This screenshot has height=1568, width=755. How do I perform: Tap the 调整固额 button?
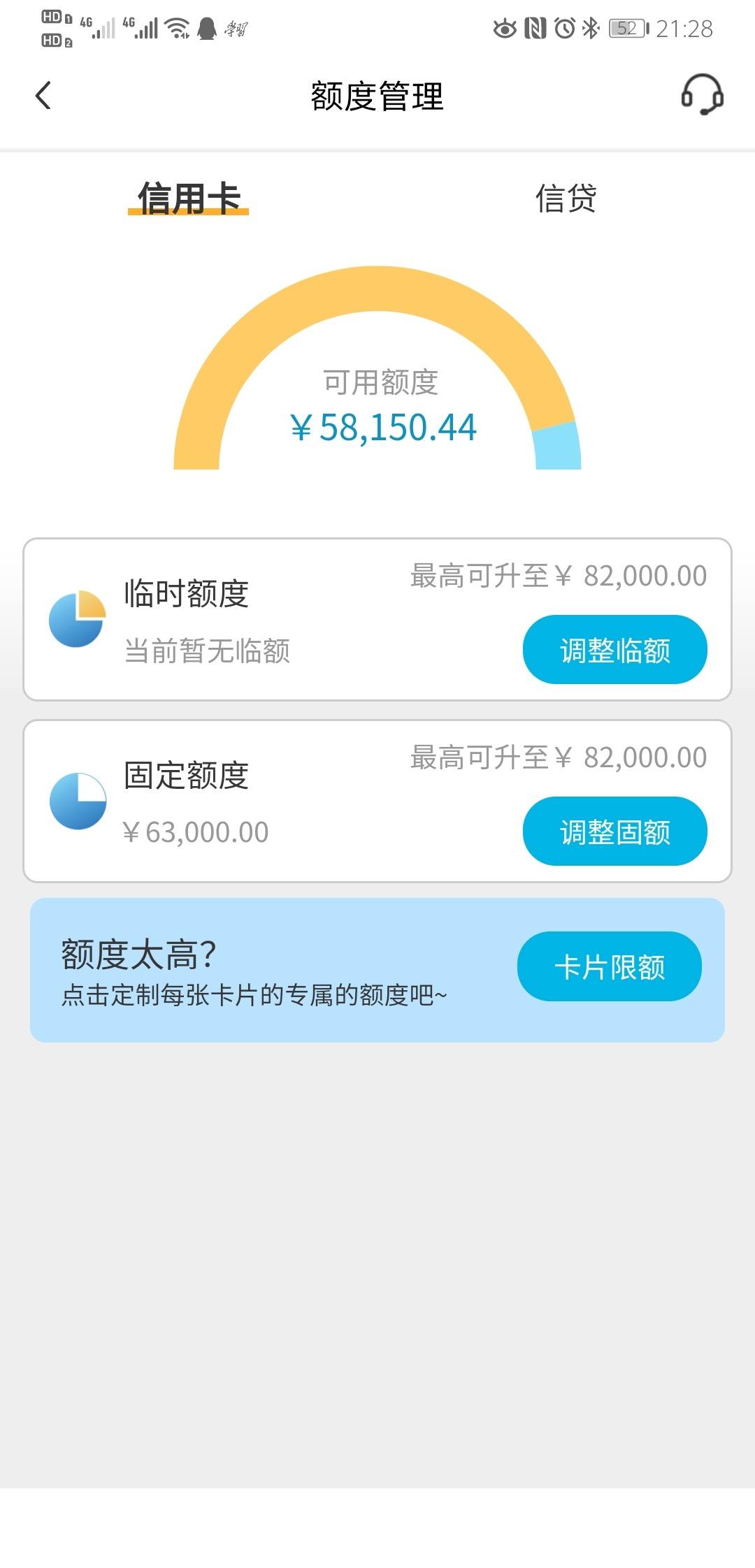(615, 832)
